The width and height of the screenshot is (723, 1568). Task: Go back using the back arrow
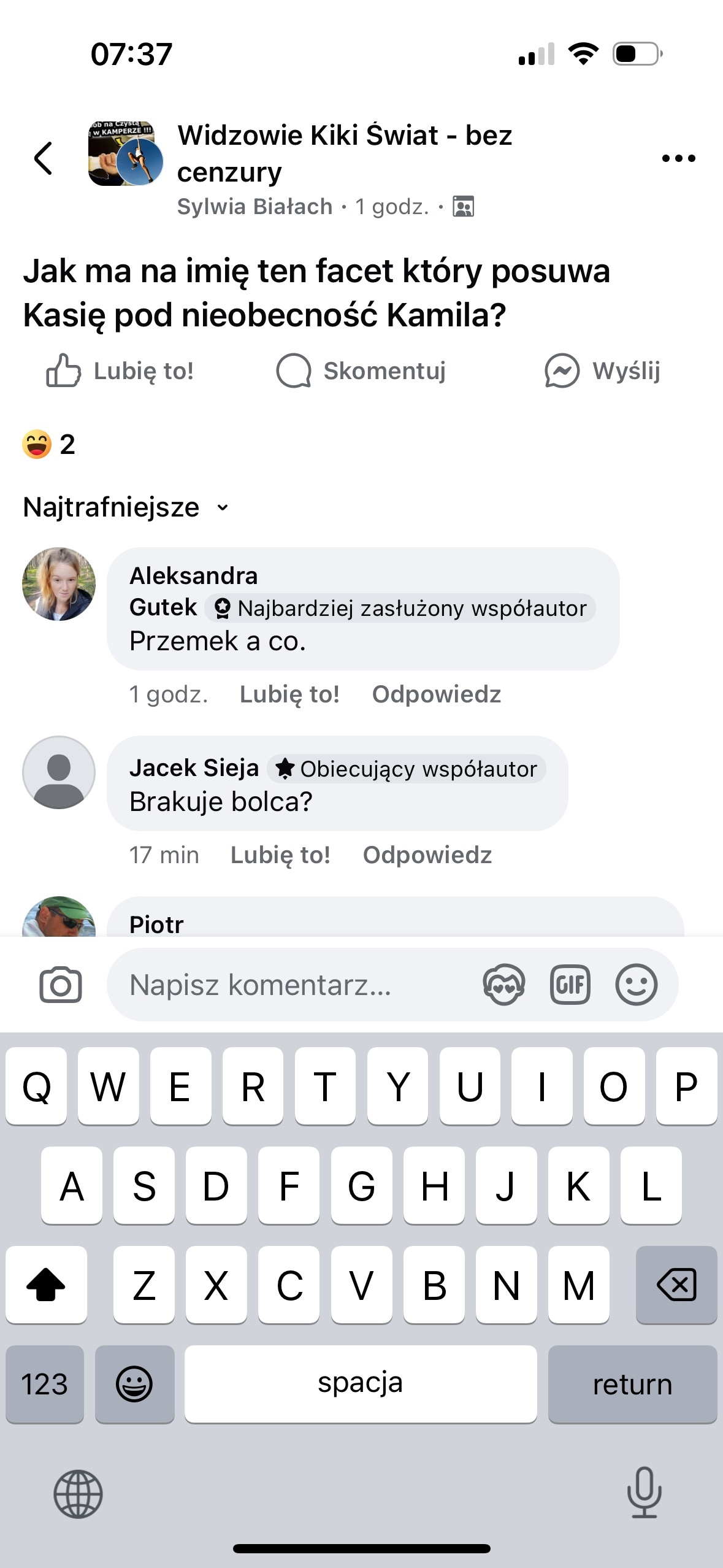(44, 158)
